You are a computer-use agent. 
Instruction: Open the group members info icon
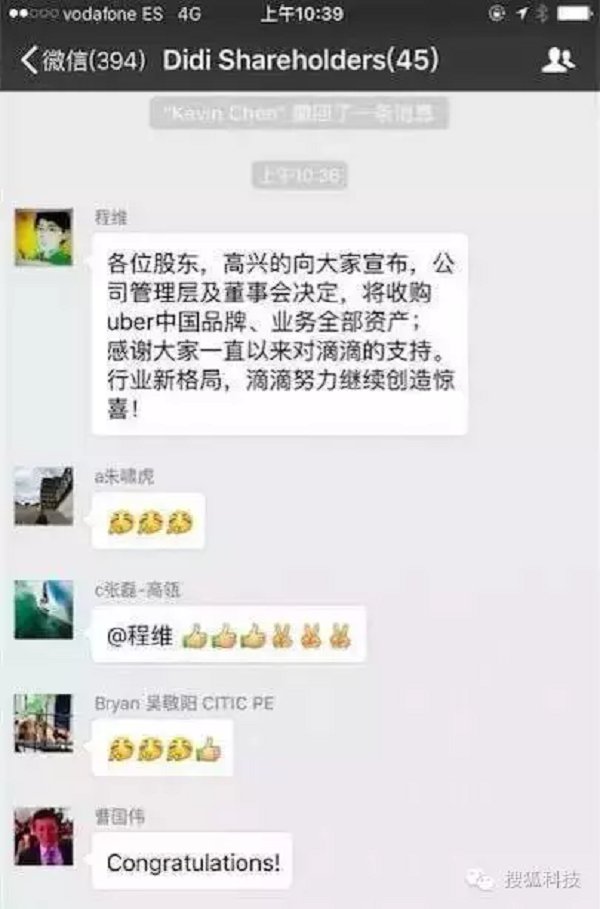pyautogui.click(x=558, y=60)
